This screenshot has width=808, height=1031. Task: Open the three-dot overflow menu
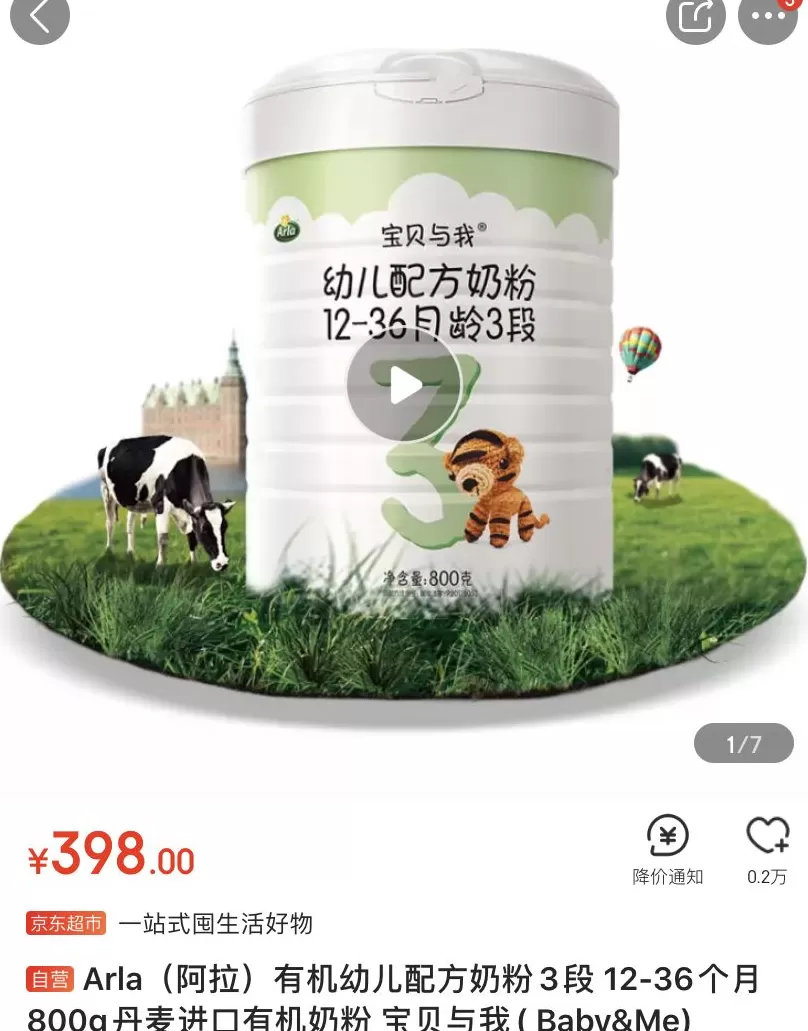click(767, 16)
